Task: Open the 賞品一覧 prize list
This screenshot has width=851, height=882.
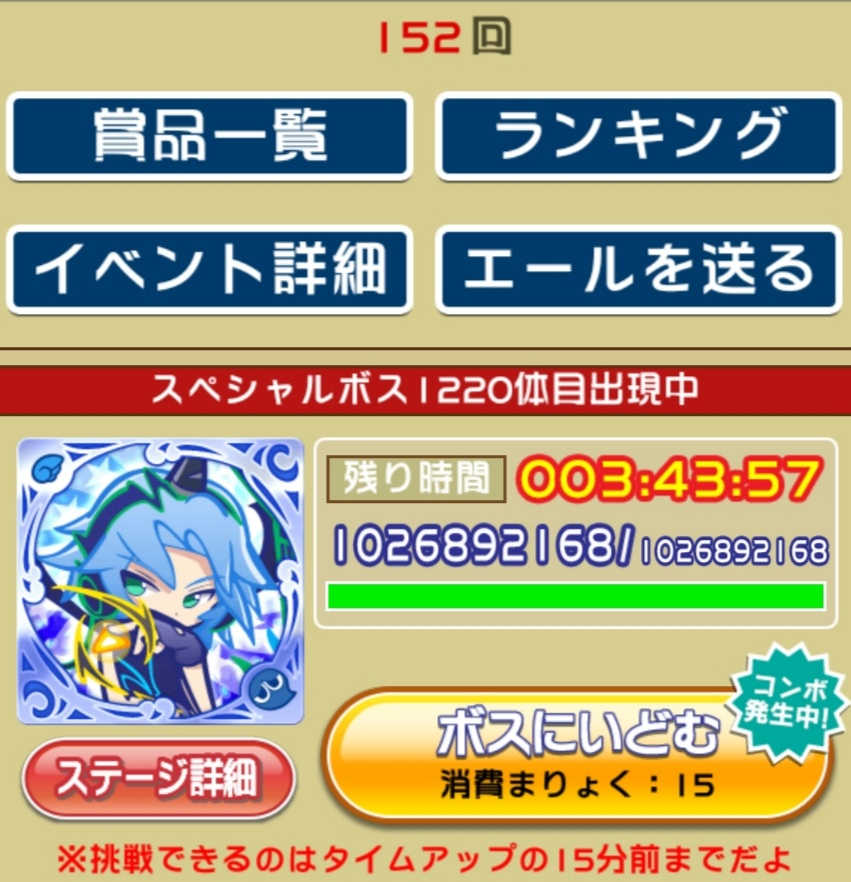Action: [209, 136]
